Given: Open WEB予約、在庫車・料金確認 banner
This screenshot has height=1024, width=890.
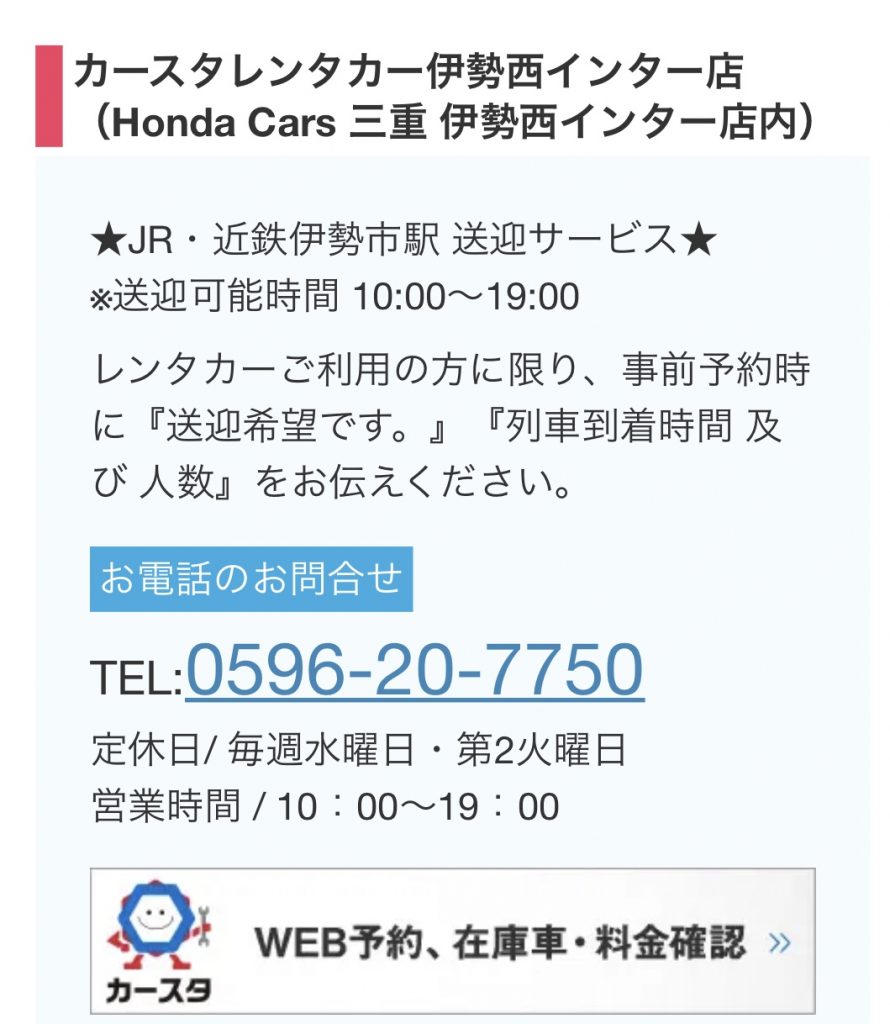Looking at the screenshot, I should tap(452, 940).
